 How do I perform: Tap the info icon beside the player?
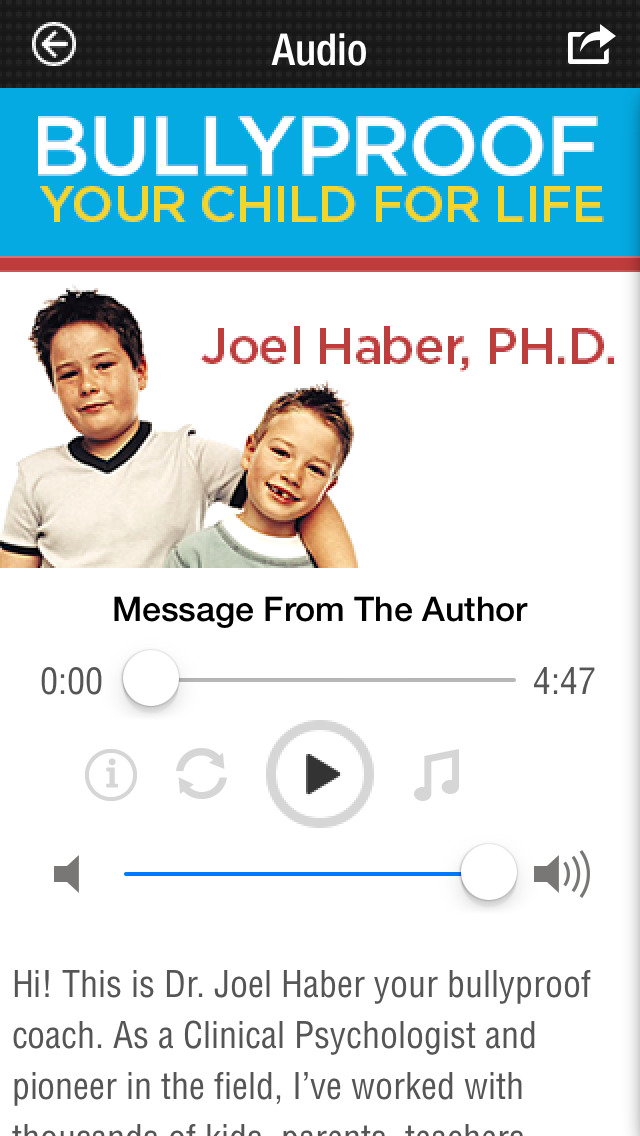pyautogui.click(x=110, y=775)
